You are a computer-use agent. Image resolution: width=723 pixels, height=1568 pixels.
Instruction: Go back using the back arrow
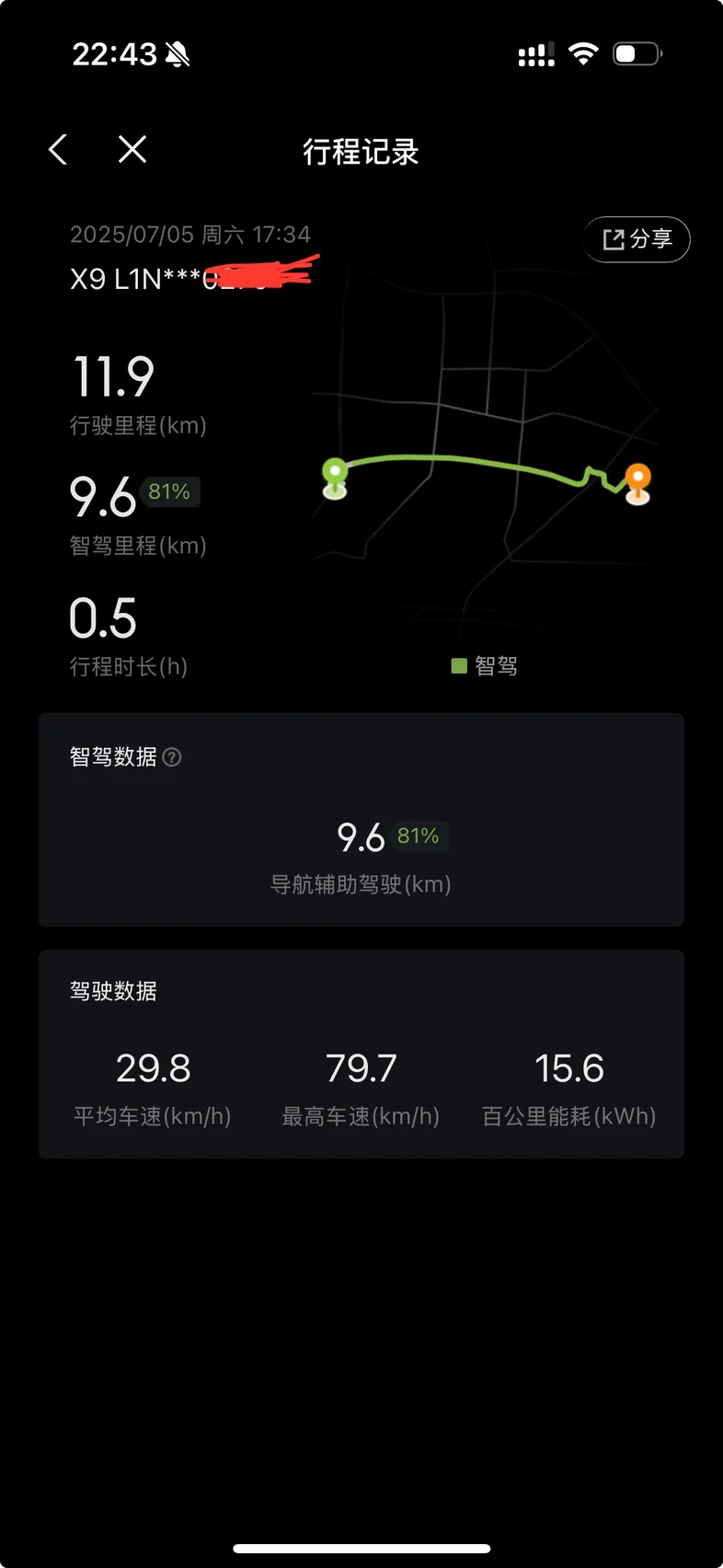(x=58, y=149)
